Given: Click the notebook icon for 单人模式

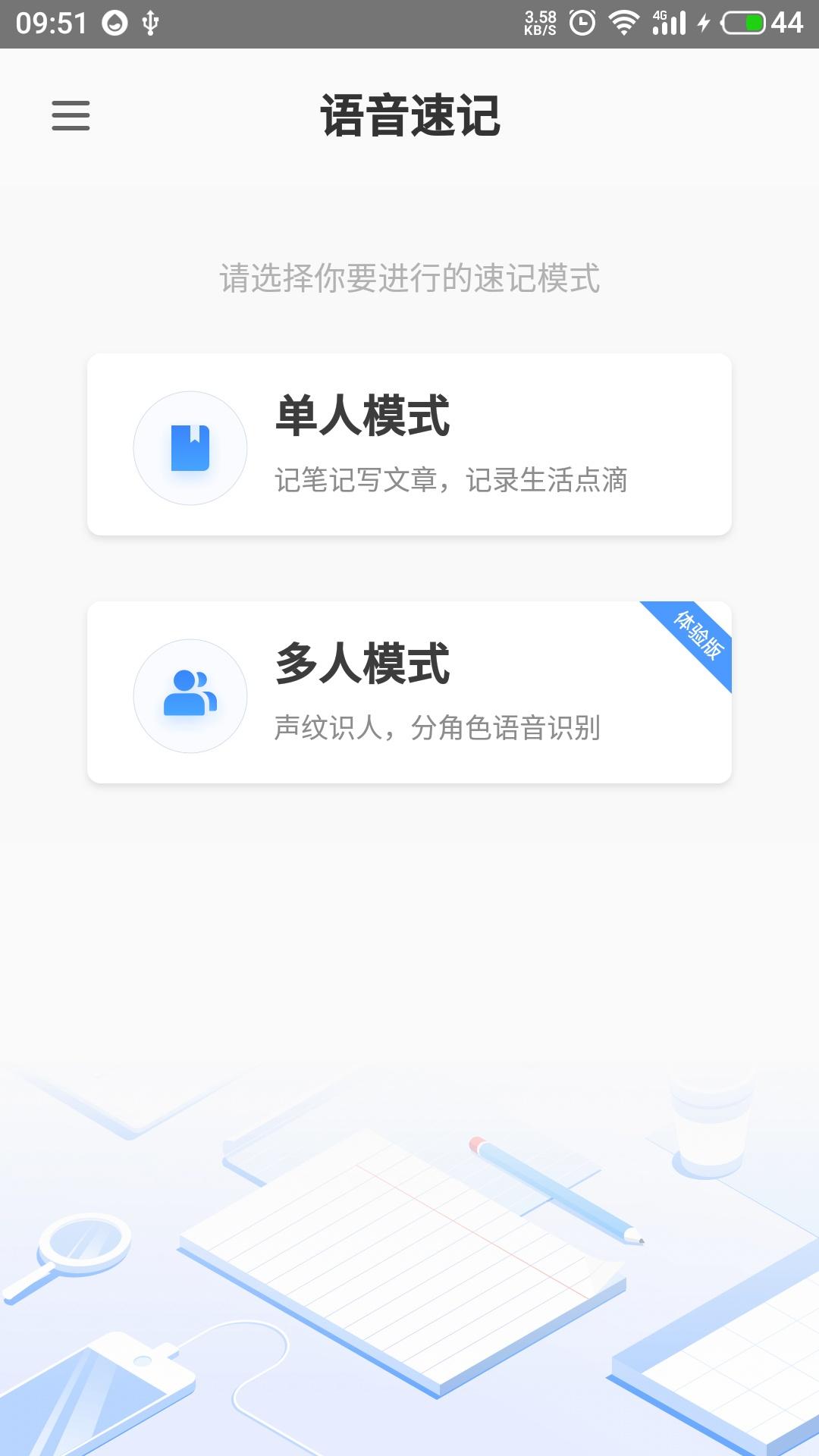Looking at the screenshot, I should click(190, 447).
